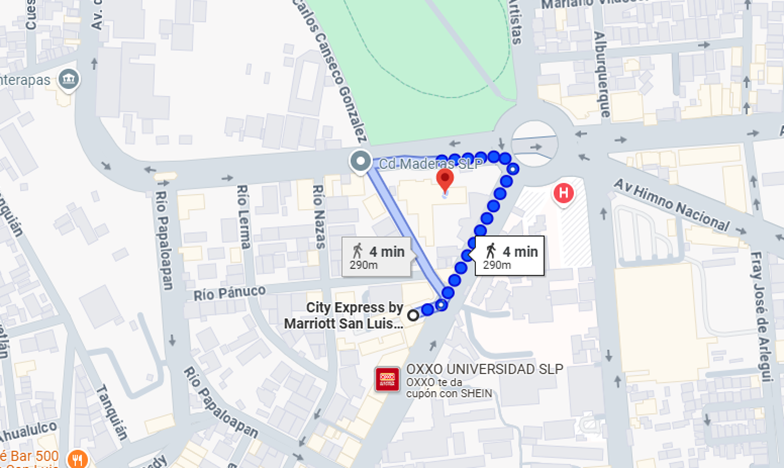Open the hospital H marker
Image resolution: width=784 pixels, height=468 pixels.
[564, 193]
